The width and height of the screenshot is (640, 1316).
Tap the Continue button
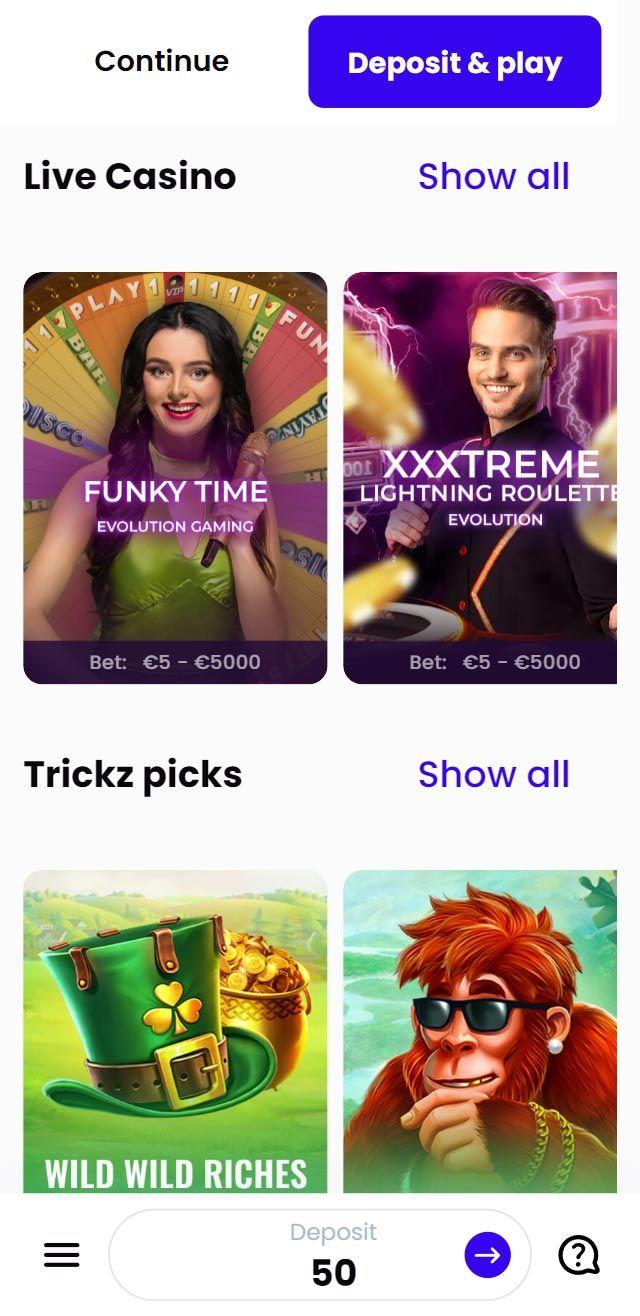161,62
